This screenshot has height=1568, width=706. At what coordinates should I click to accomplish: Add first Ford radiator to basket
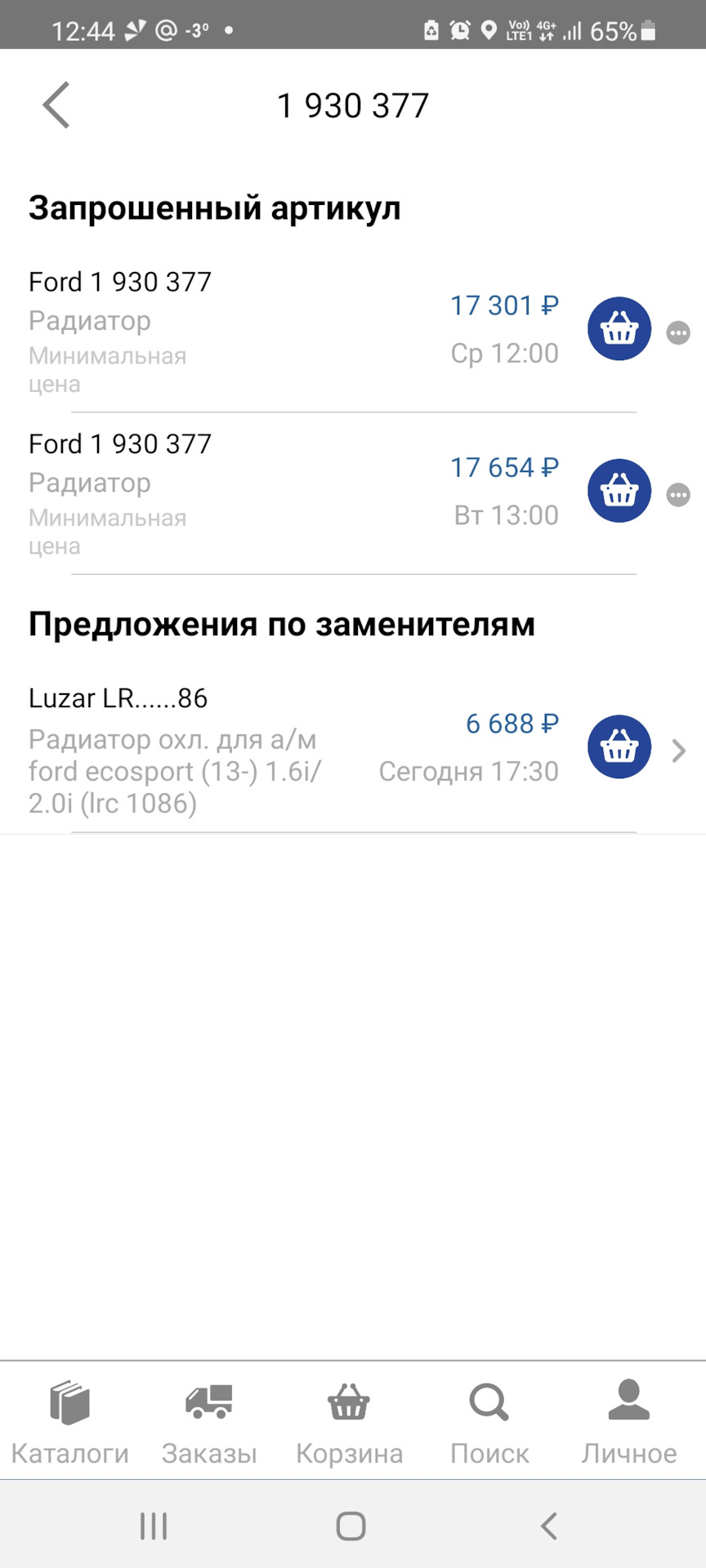click(619, 328)
